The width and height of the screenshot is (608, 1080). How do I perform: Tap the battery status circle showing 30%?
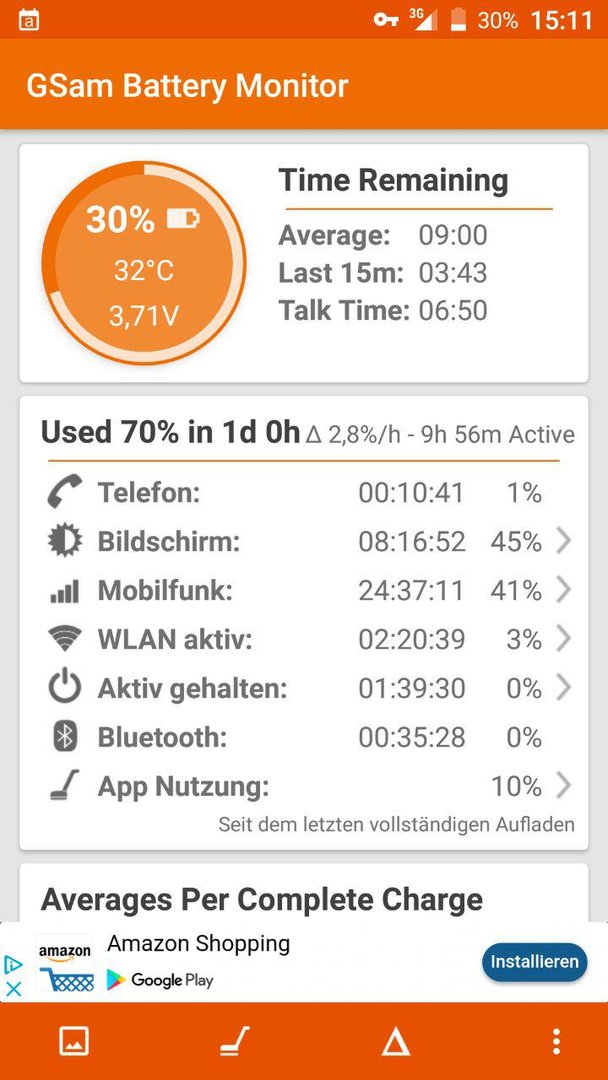[144, 263]
